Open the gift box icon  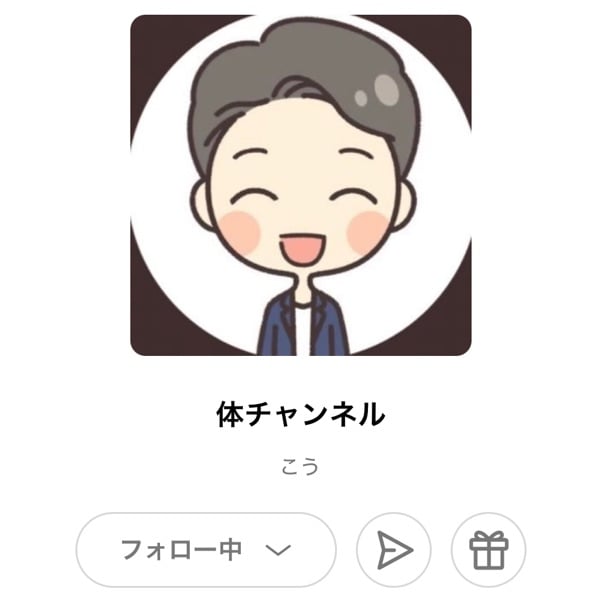[489, 550]
